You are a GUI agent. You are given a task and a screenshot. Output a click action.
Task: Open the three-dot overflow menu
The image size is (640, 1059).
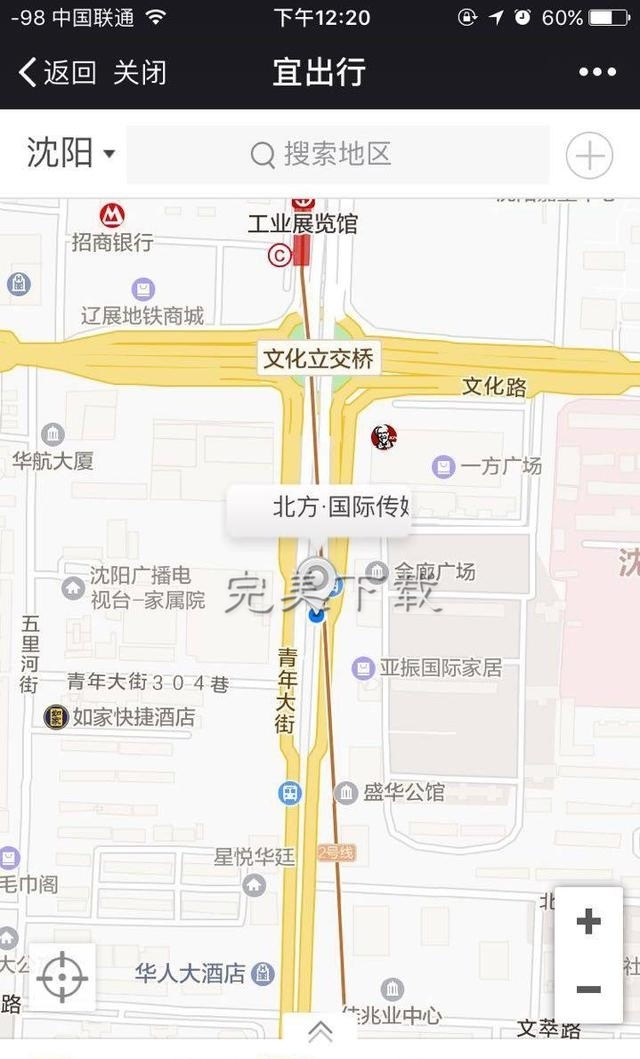pos(597,72)
